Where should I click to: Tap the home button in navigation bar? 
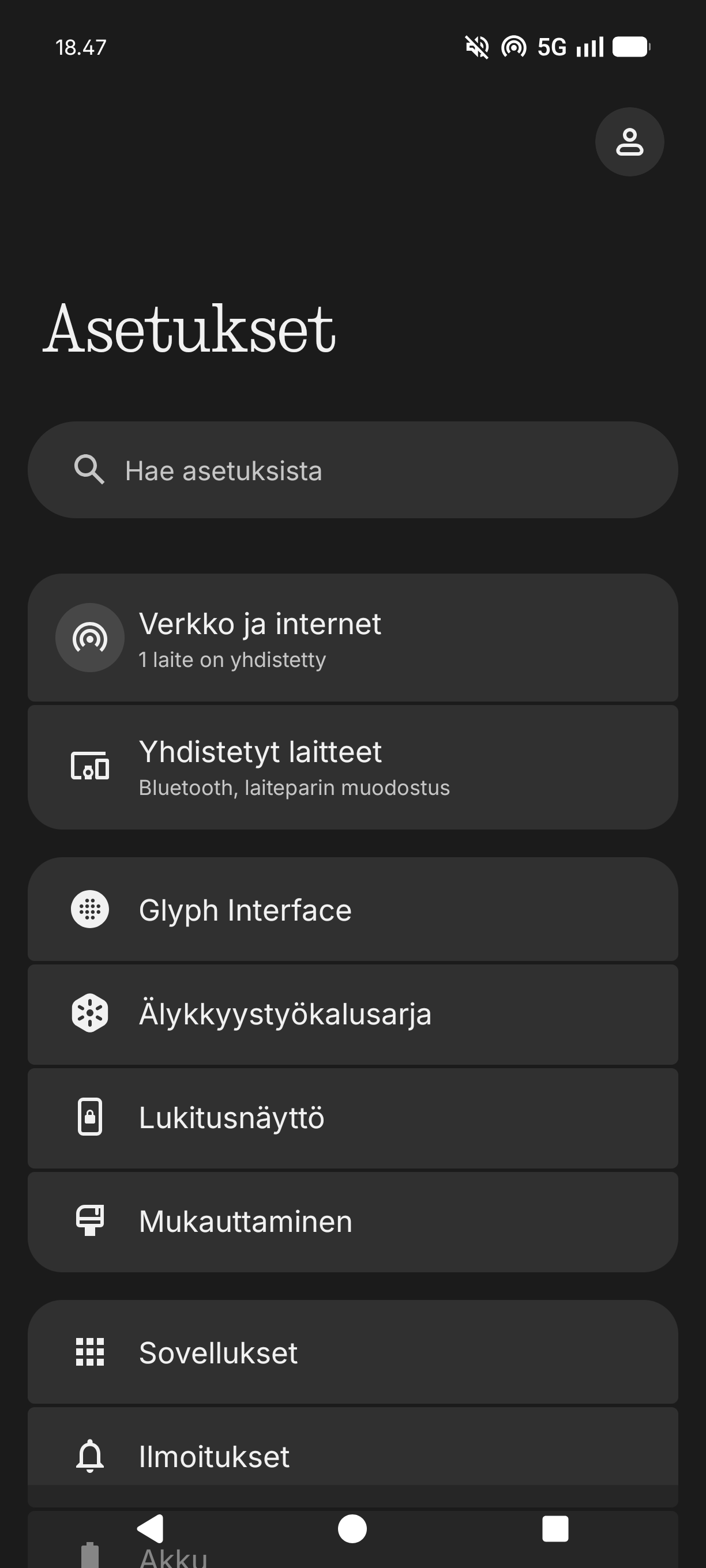click(x=352, y=1528)
